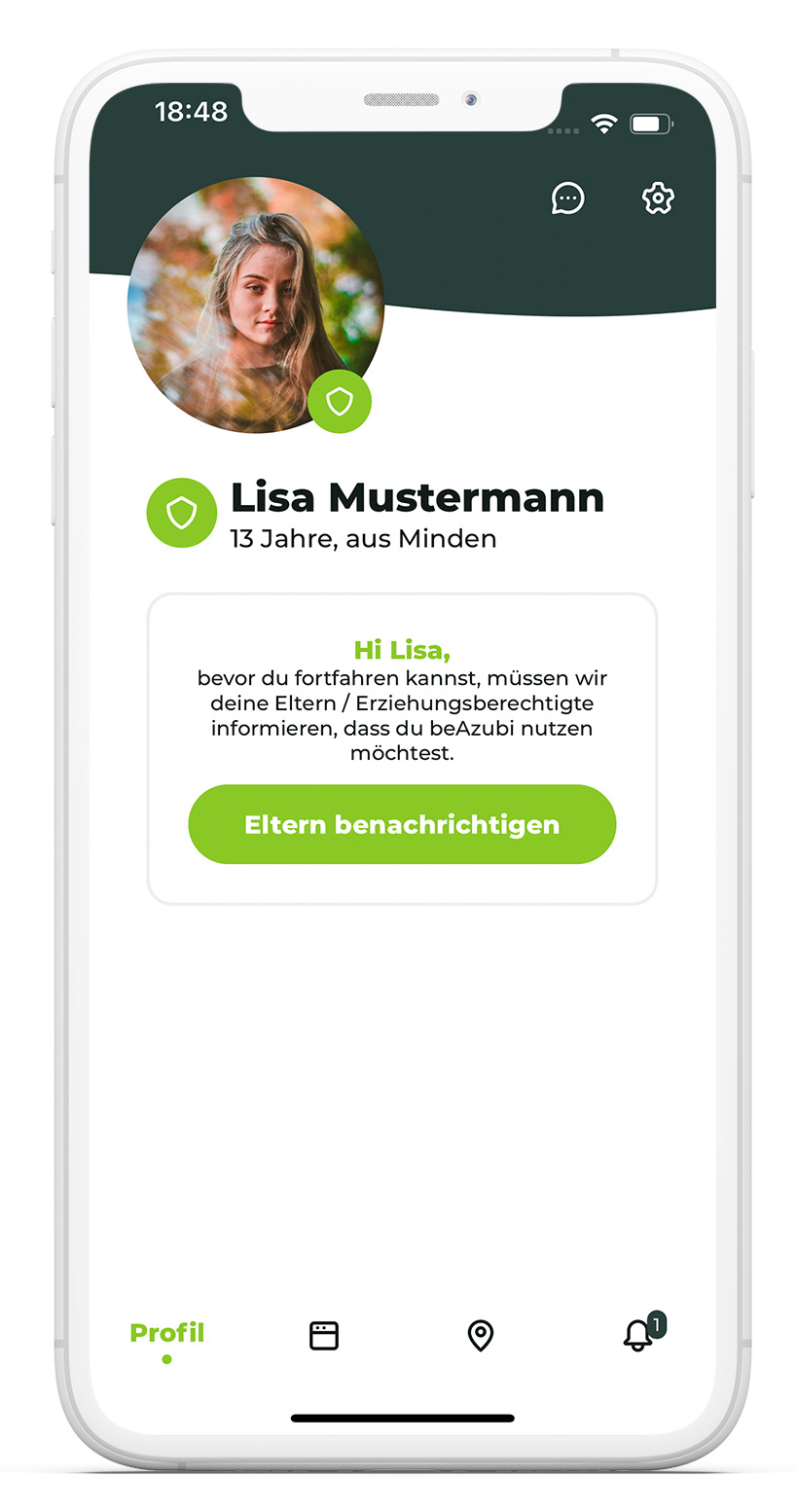
Task: Switch to the location pin tab
Action: 481,1336
